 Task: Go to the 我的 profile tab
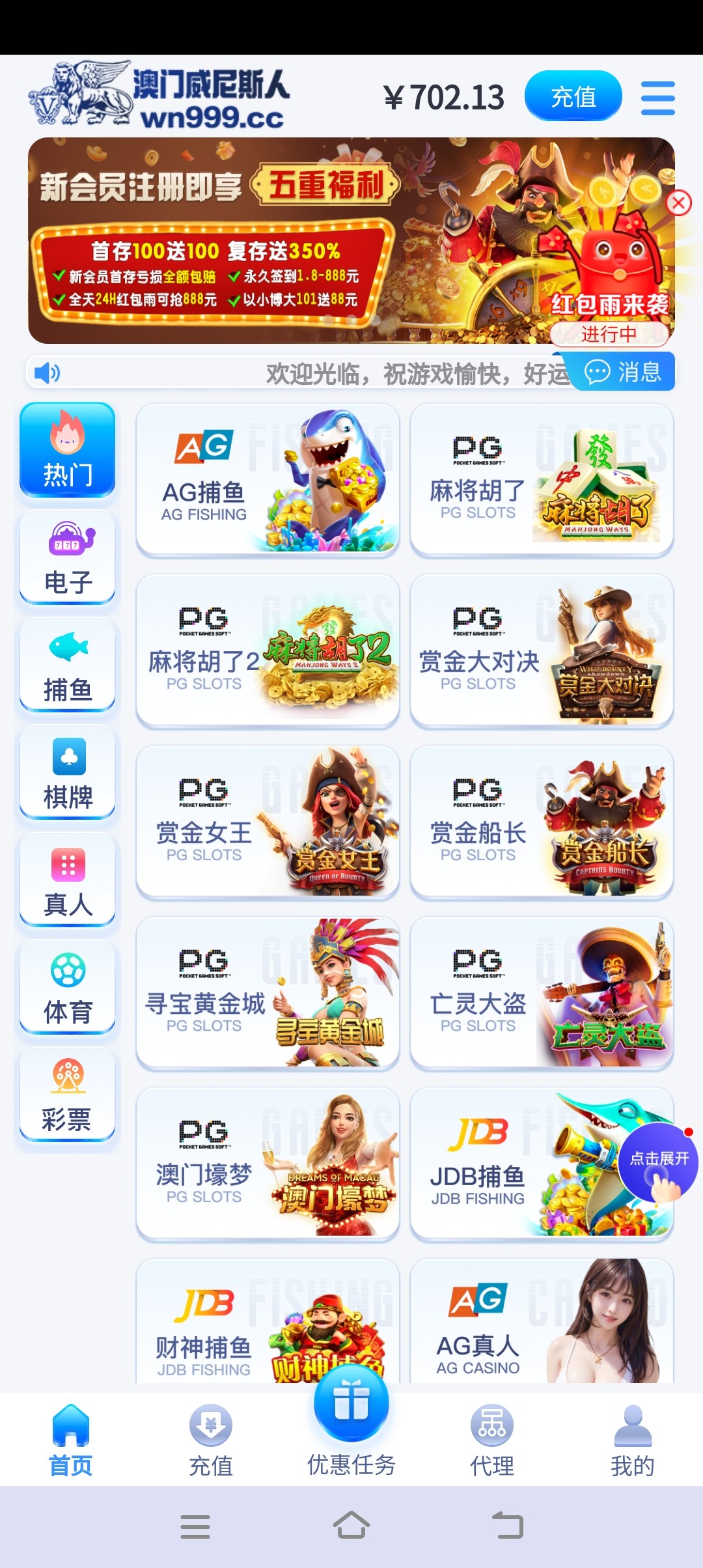click(632, 1440)
